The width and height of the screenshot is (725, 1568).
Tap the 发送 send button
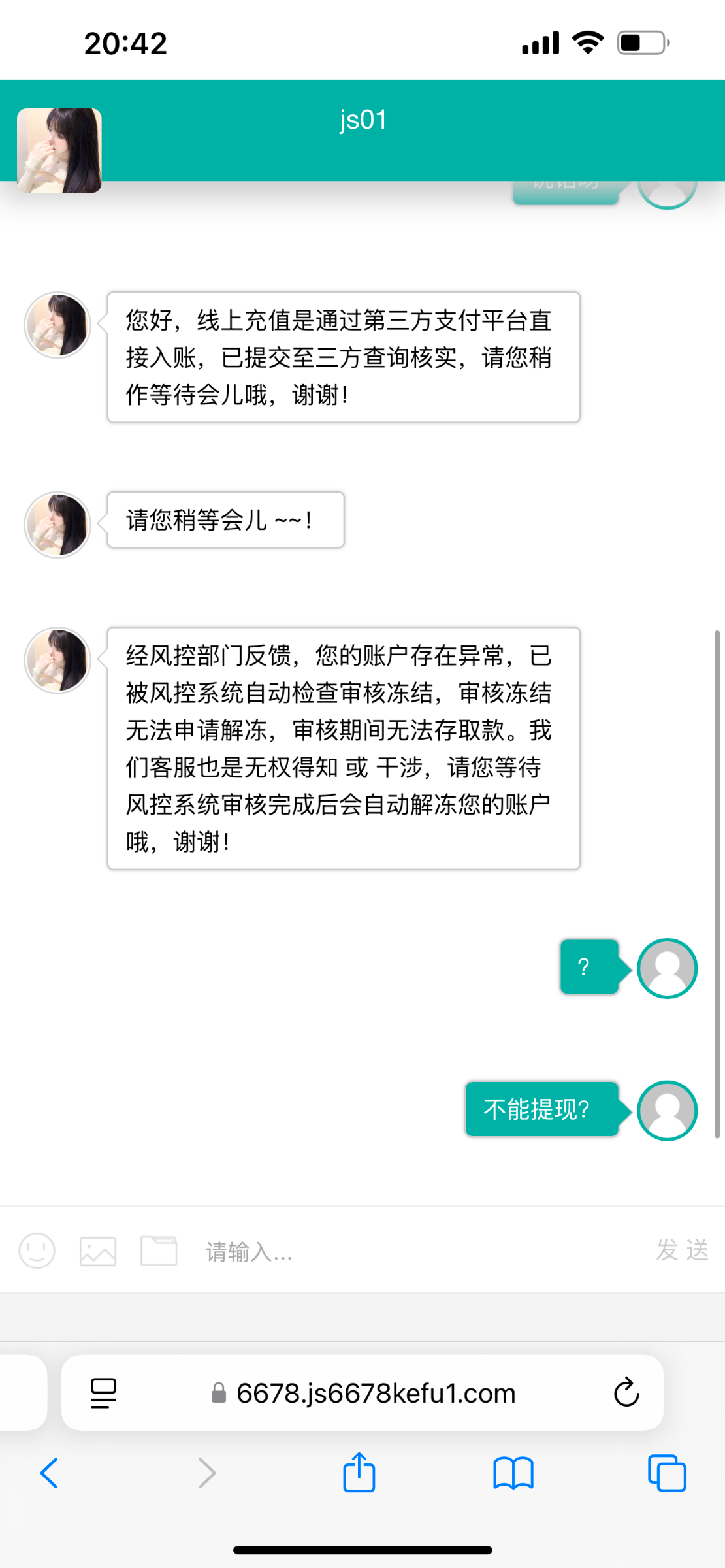pos(683,1250)
